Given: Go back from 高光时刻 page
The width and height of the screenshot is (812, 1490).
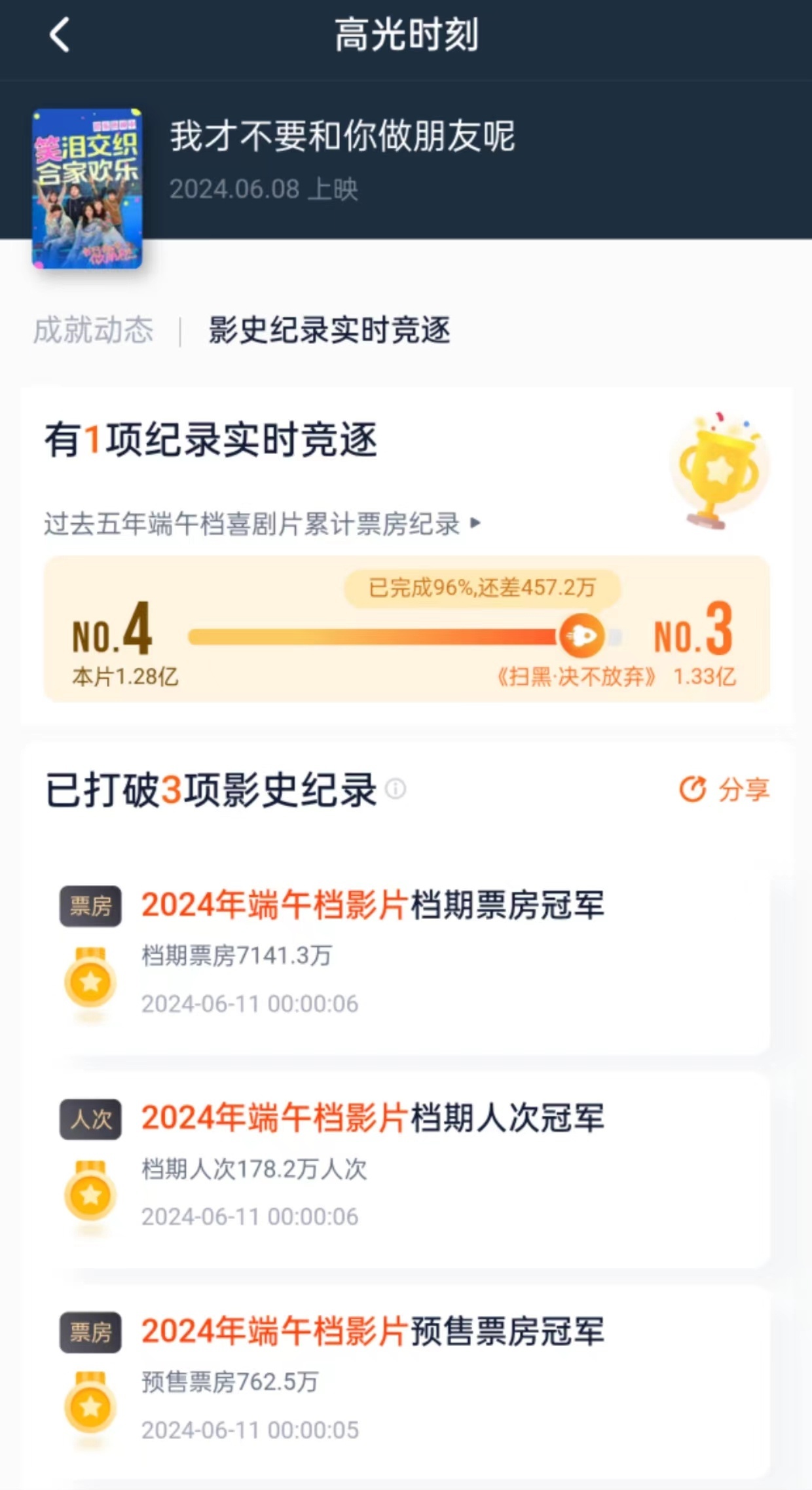Looking at the screenshot, I should click(60, 35).
